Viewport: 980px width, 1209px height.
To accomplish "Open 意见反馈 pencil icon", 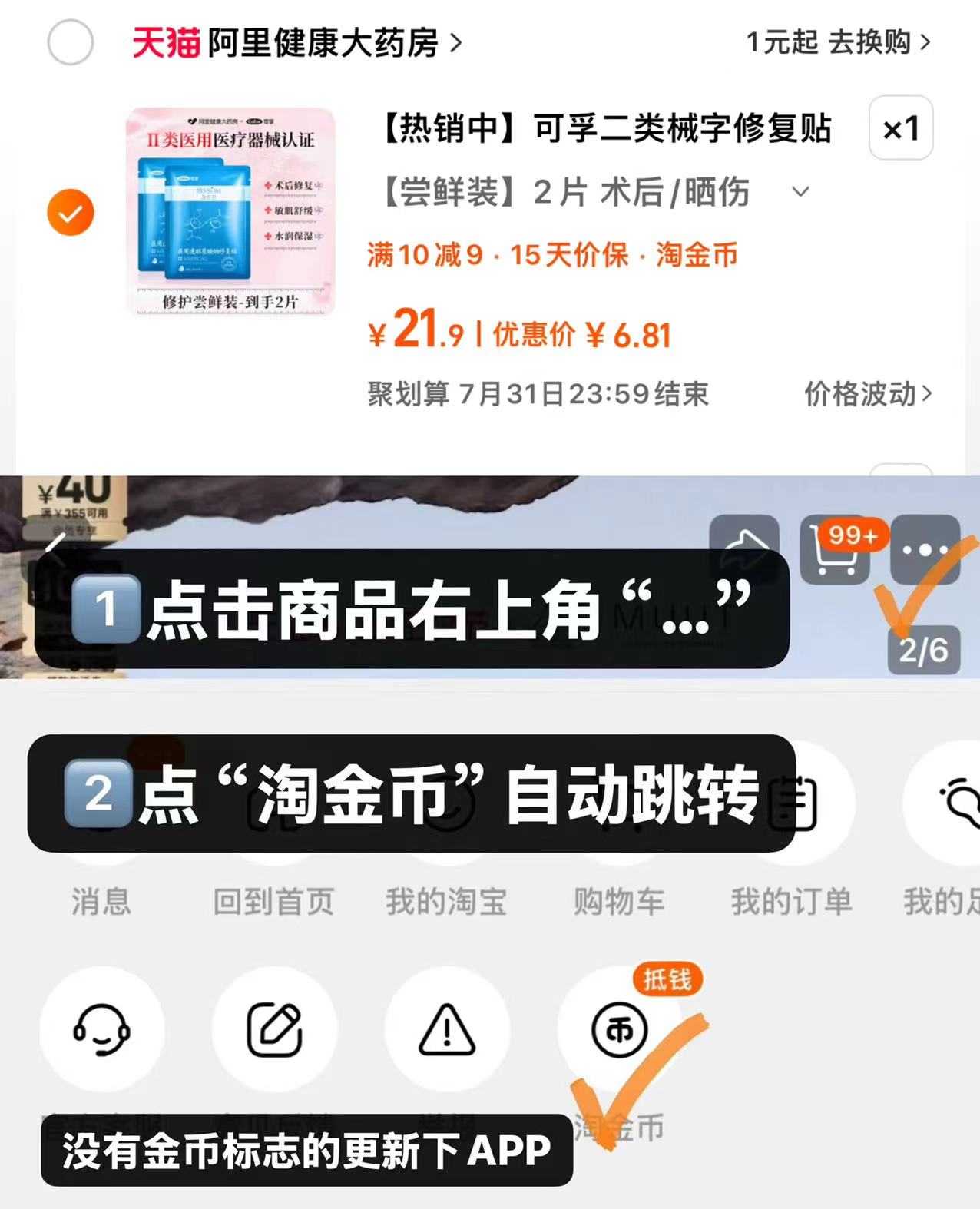I will point(275,1032).
